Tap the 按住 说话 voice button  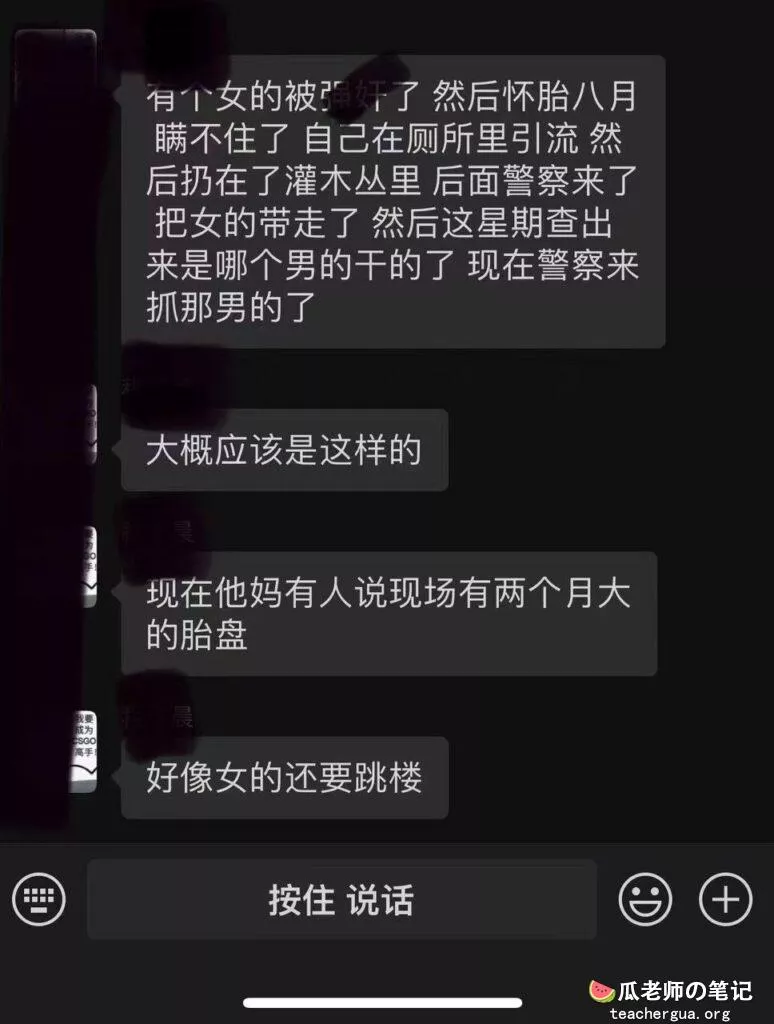pyautogui.click(x=341, y=899)
